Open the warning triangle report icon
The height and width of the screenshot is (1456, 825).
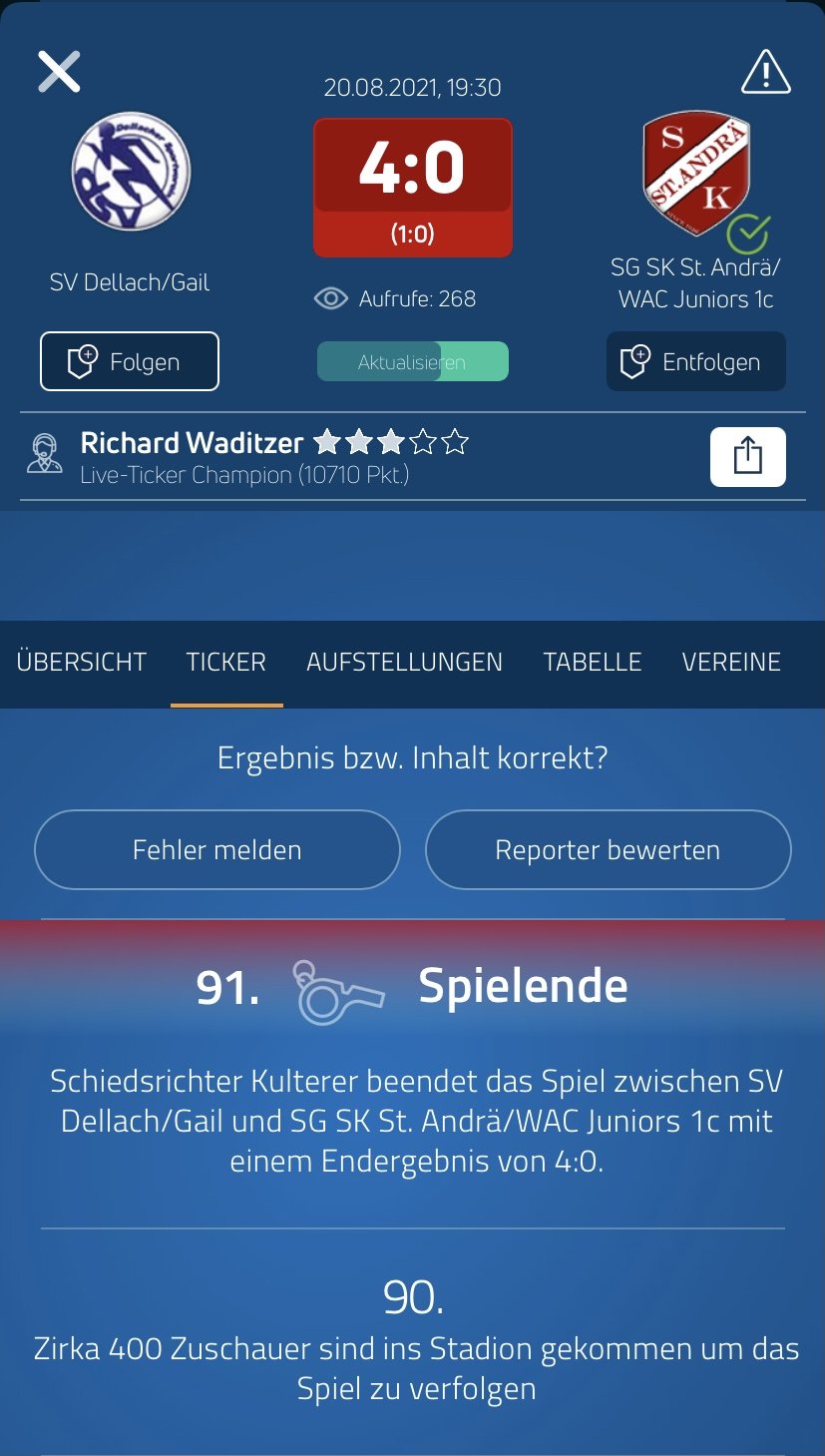click(x=766, y=71)
